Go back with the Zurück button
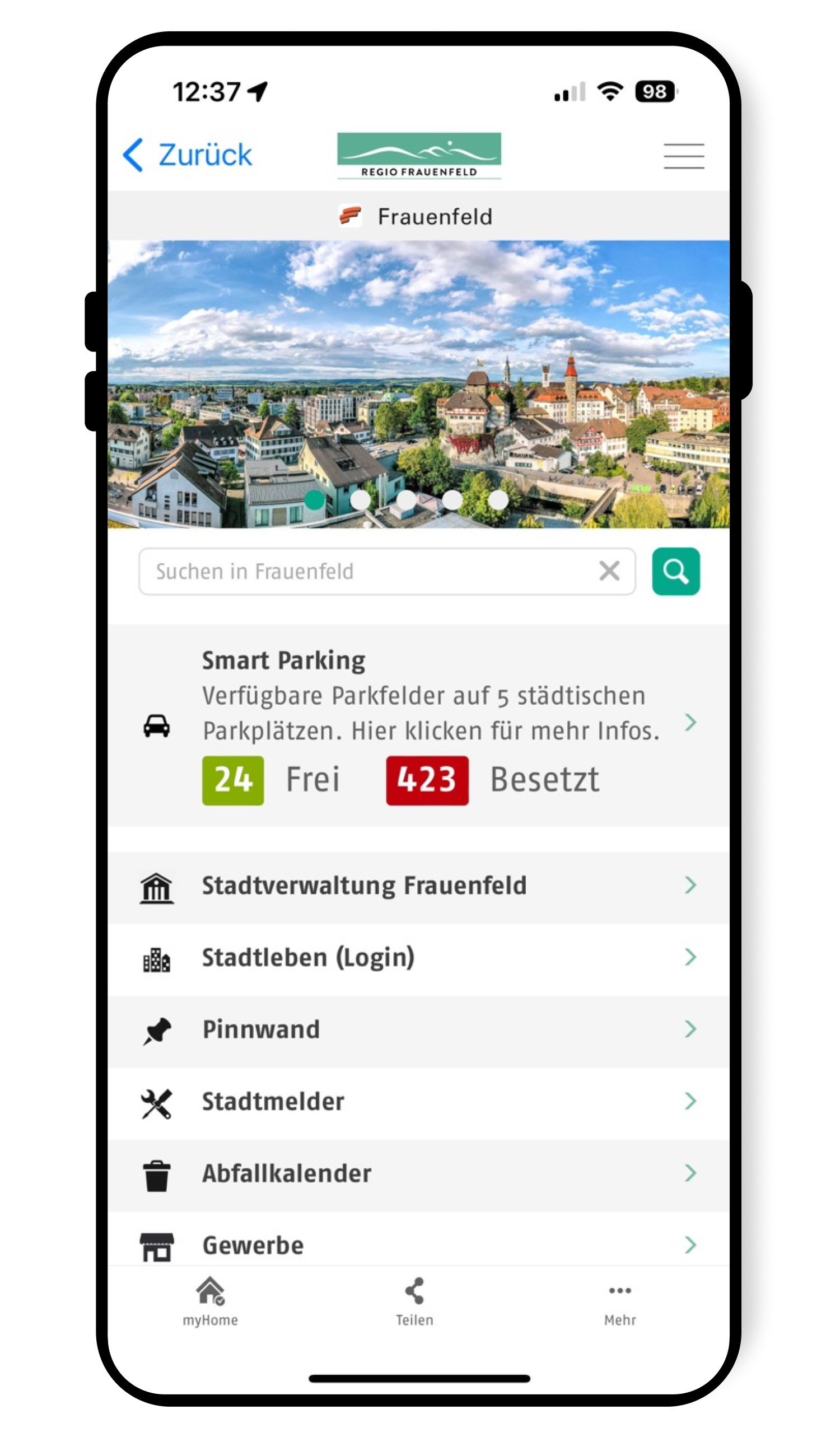This screenshot has height=1456, width=840. pyautogui.click(x=188, y=155)
